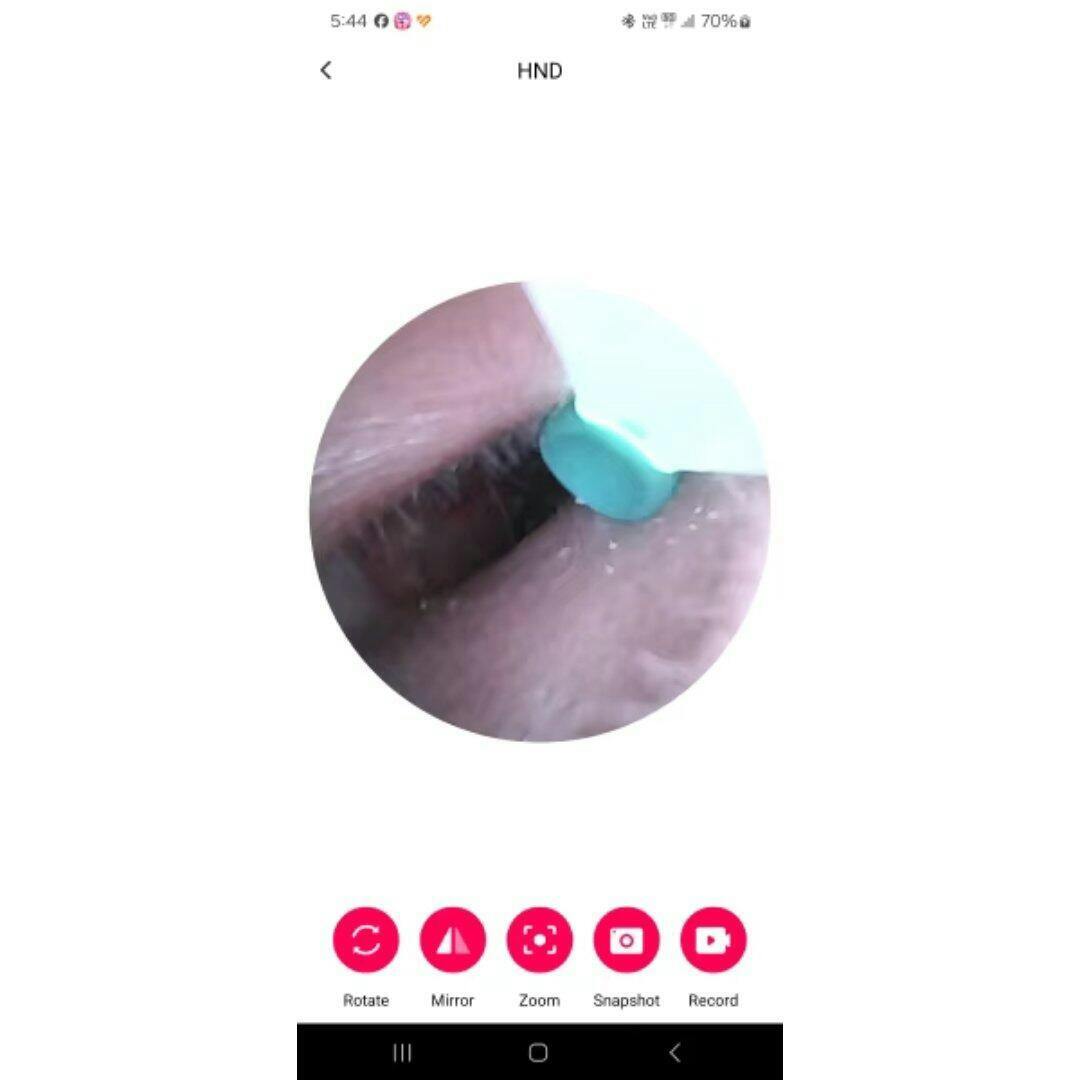Mirror the camera image
This screenshot has width=1080, height=1080.
pyautogui.click(x=453, y=940)
